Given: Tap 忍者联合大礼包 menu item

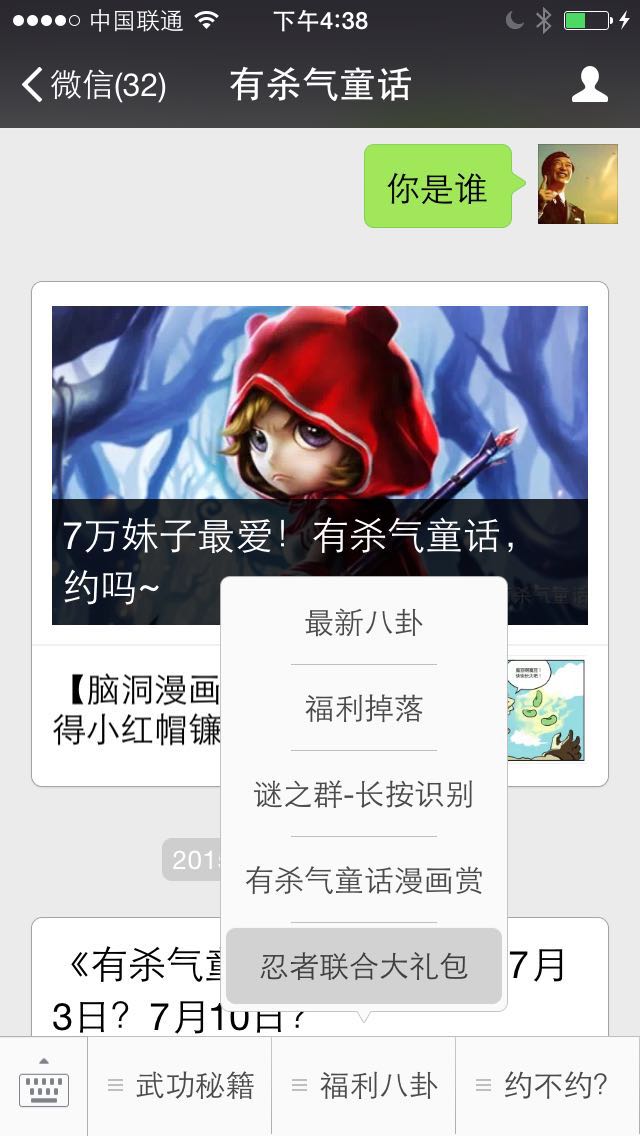Looking at the screenshot, I should 364,967.
